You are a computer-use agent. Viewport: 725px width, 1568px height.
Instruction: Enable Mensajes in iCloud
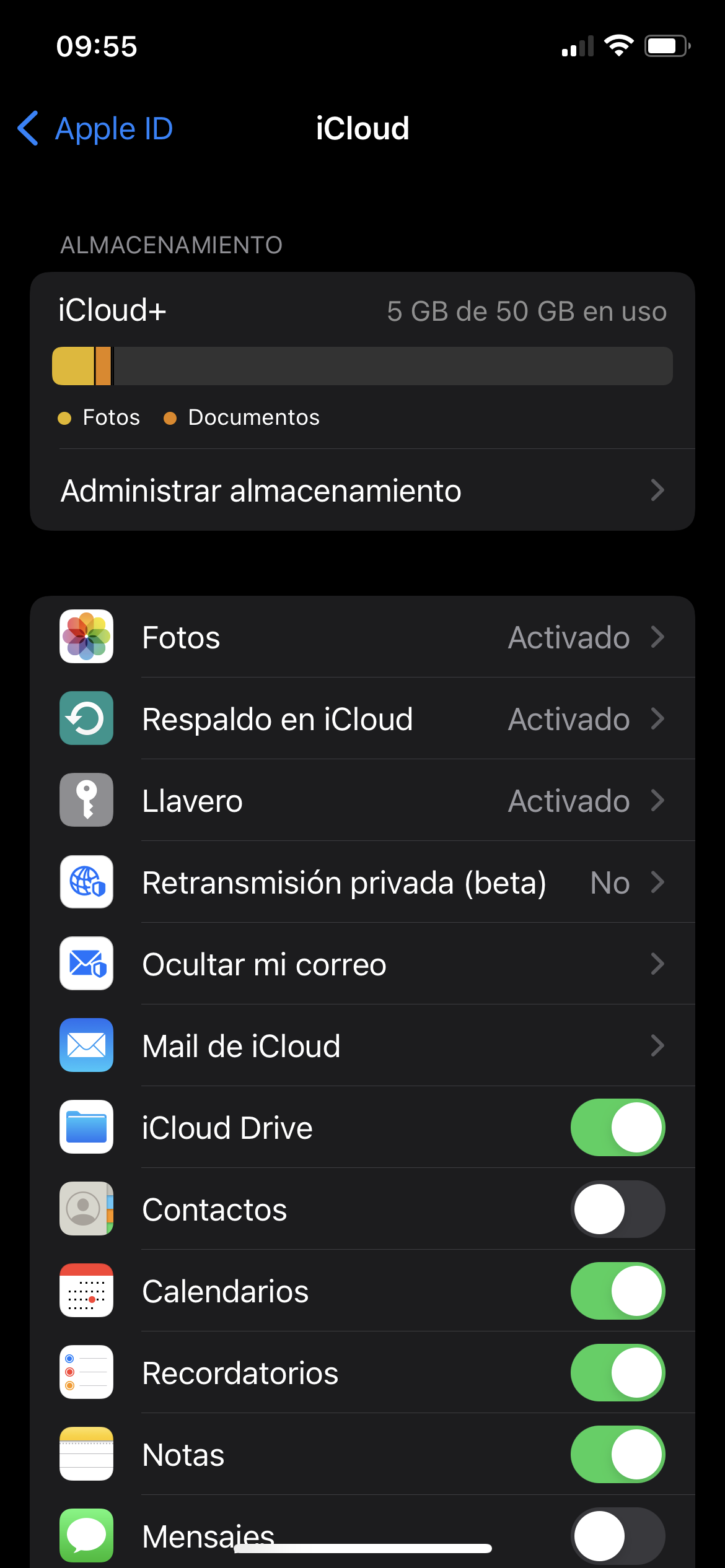tap(617, 1535)
